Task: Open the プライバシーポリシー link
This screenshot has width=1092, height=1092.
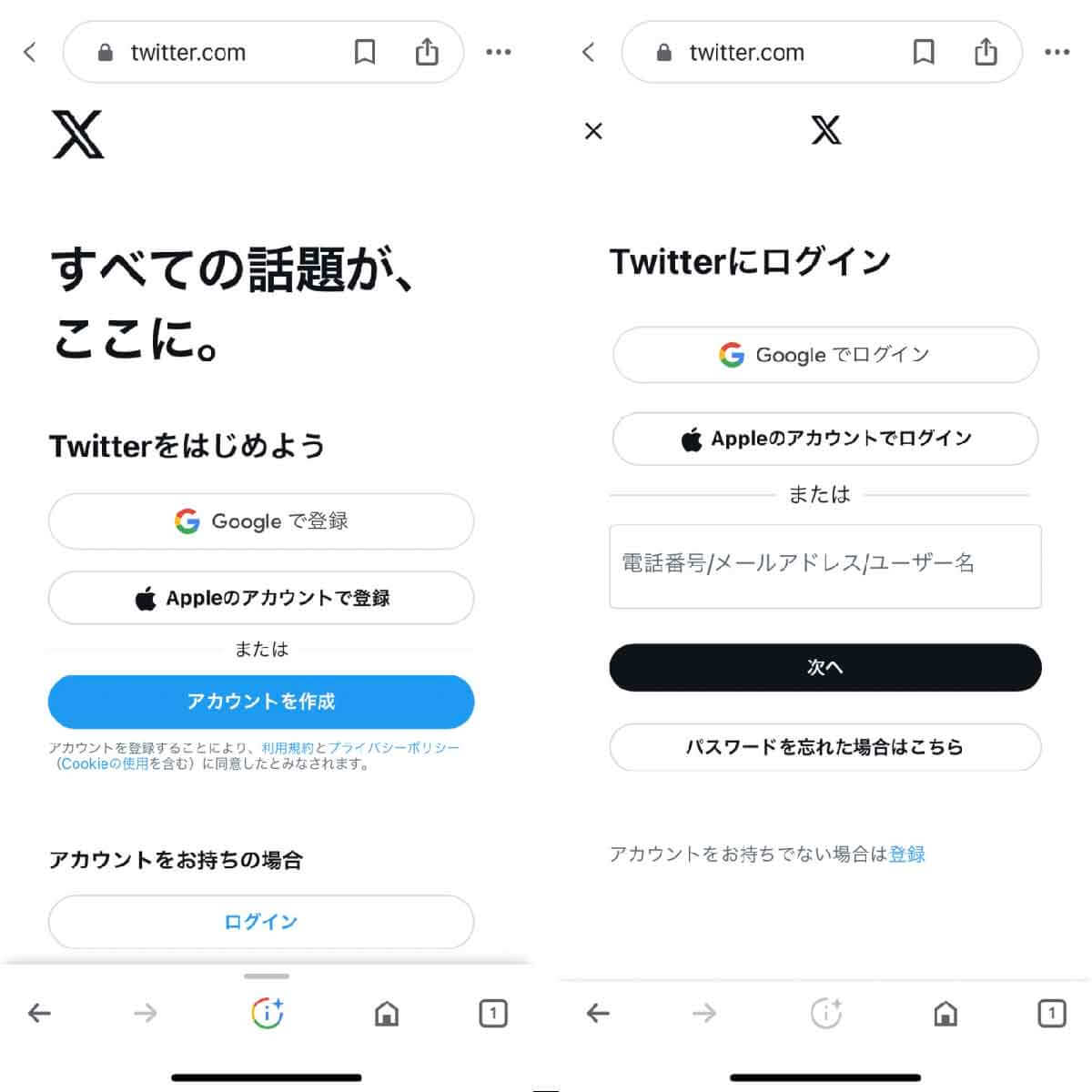Action: click(394, 748)
